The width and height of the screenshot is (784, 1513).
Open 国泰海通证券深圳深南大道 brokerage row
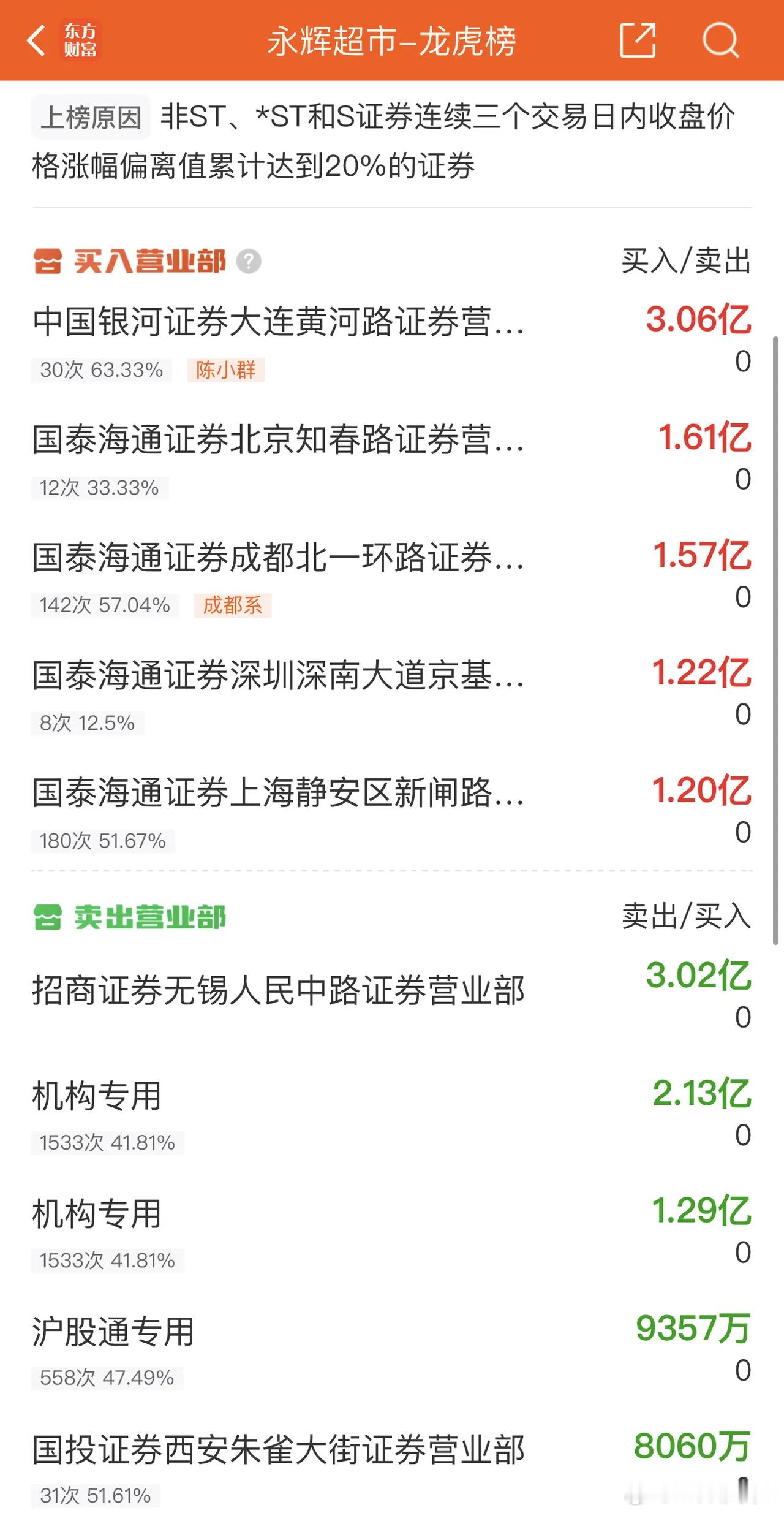point(392,695)
